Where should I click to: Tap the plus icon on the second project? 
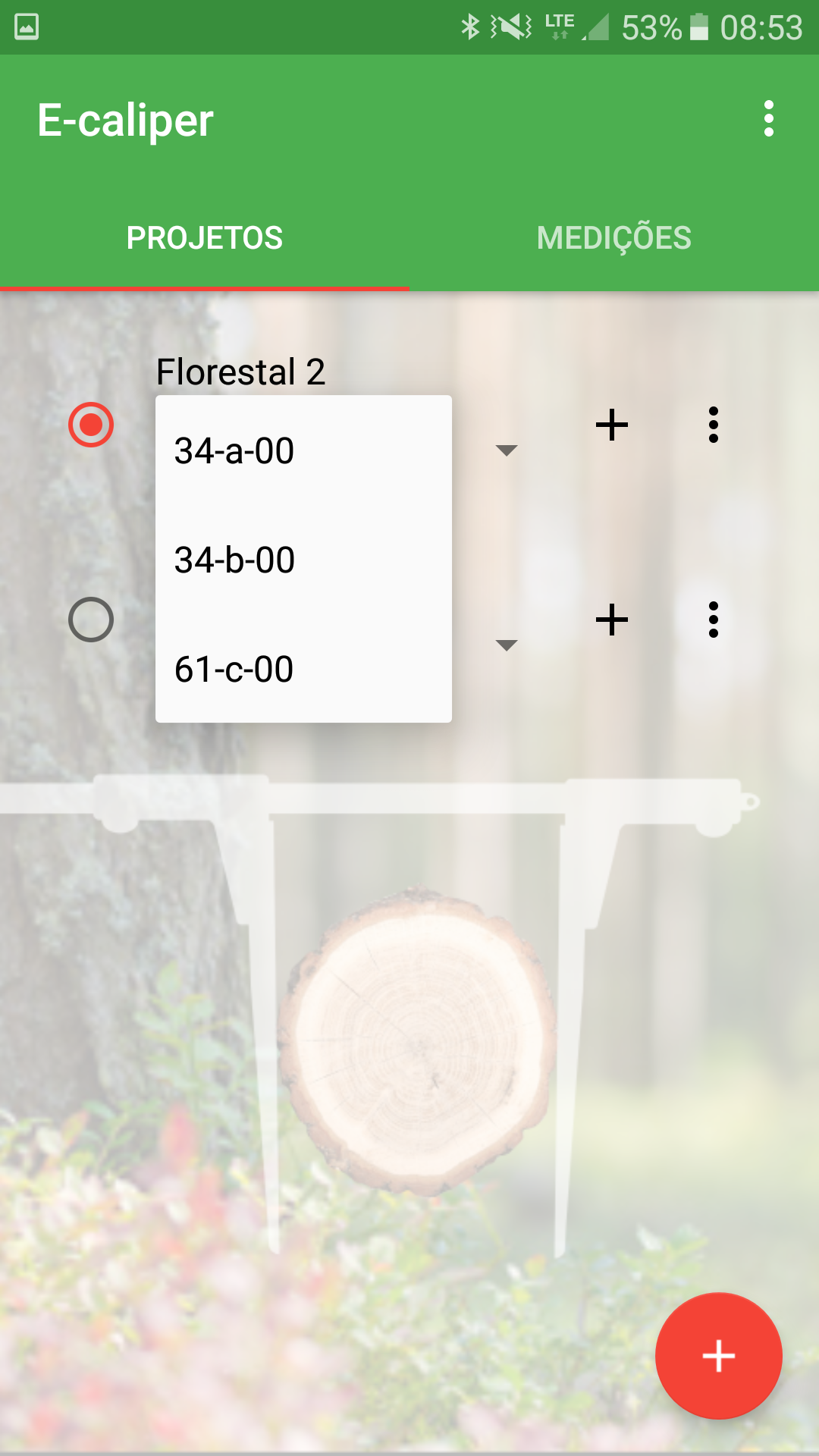612,620
